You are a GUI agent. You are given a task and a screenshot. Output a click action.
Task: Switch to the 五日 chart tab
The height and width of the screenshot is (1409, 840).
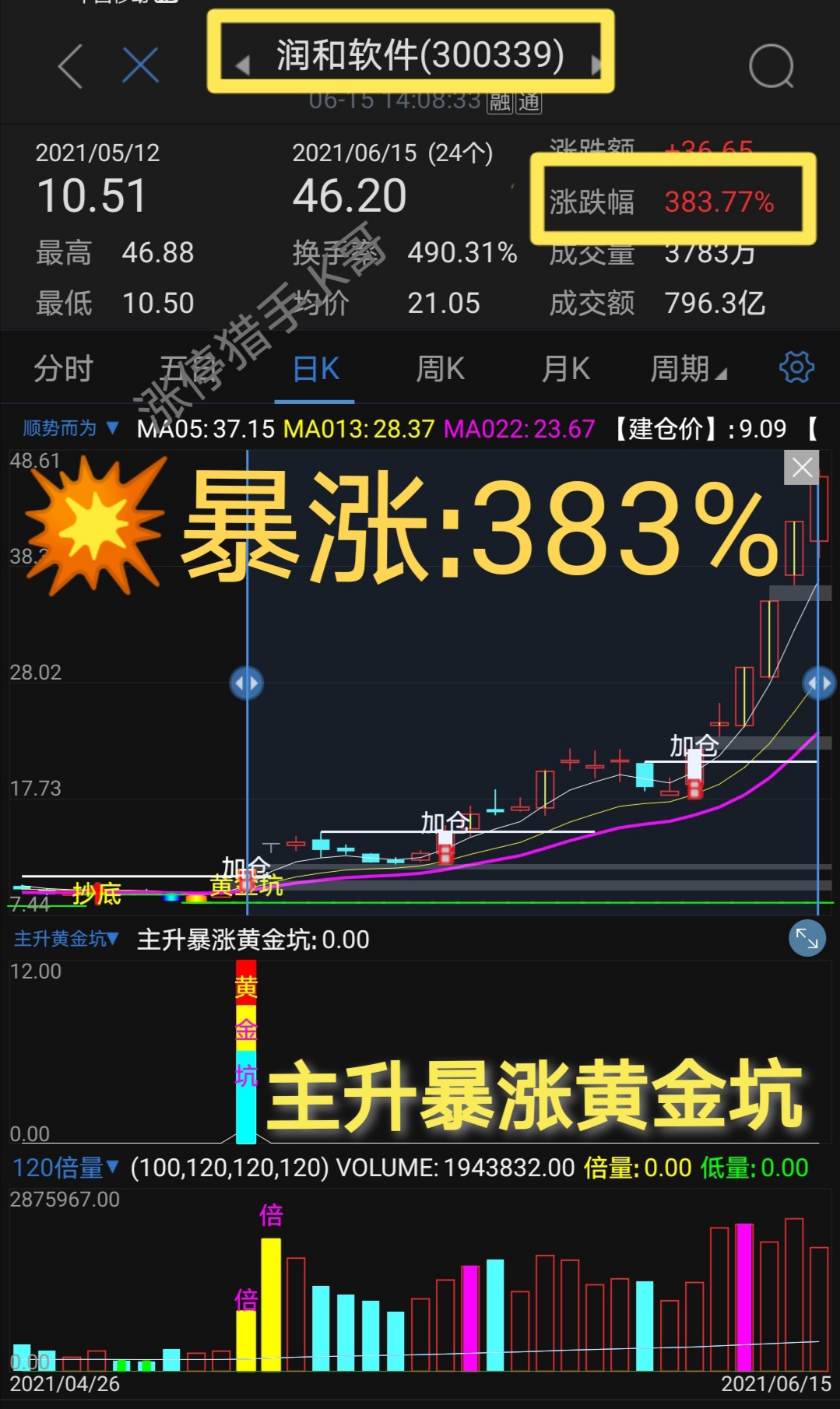tap(185, 368)
